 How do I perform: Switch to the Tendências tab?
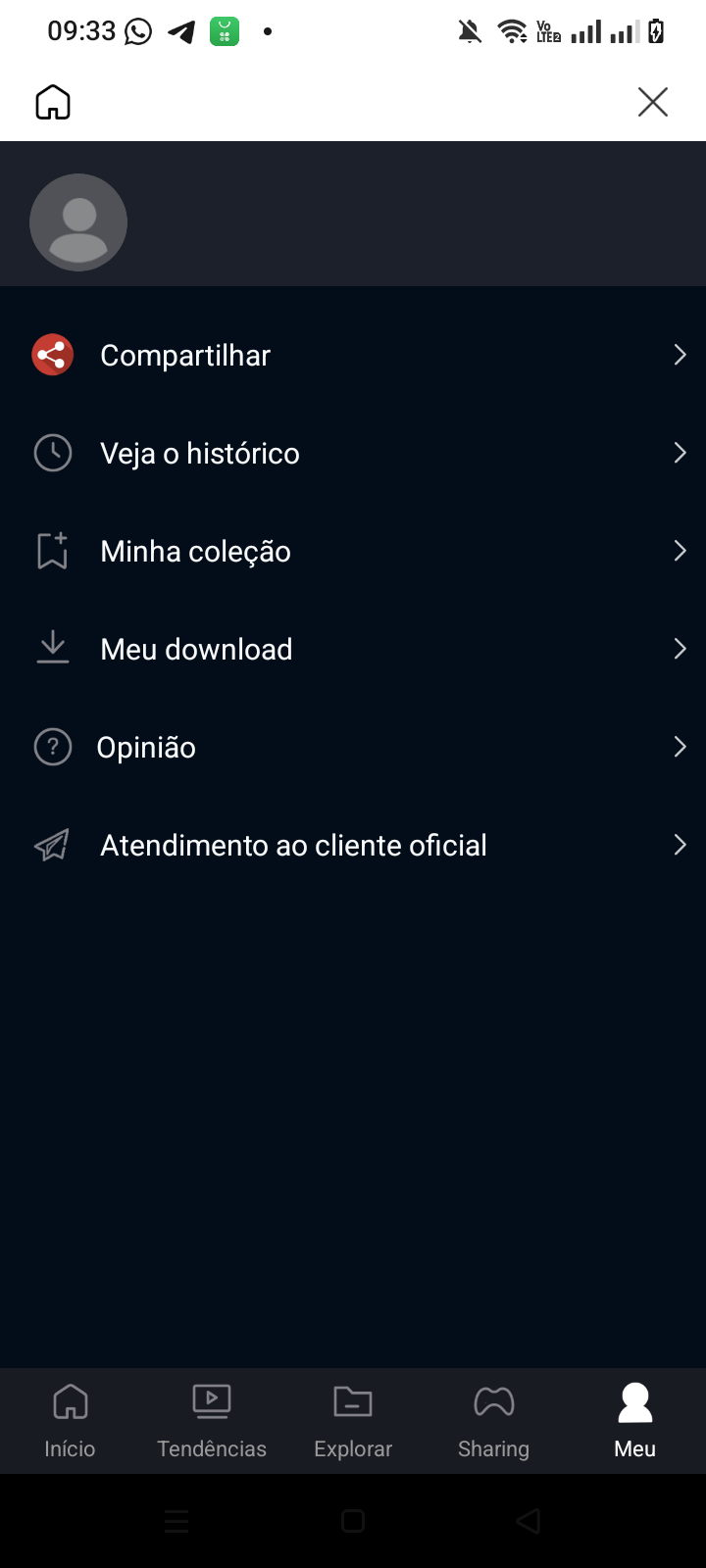[x=212, y=1420]
